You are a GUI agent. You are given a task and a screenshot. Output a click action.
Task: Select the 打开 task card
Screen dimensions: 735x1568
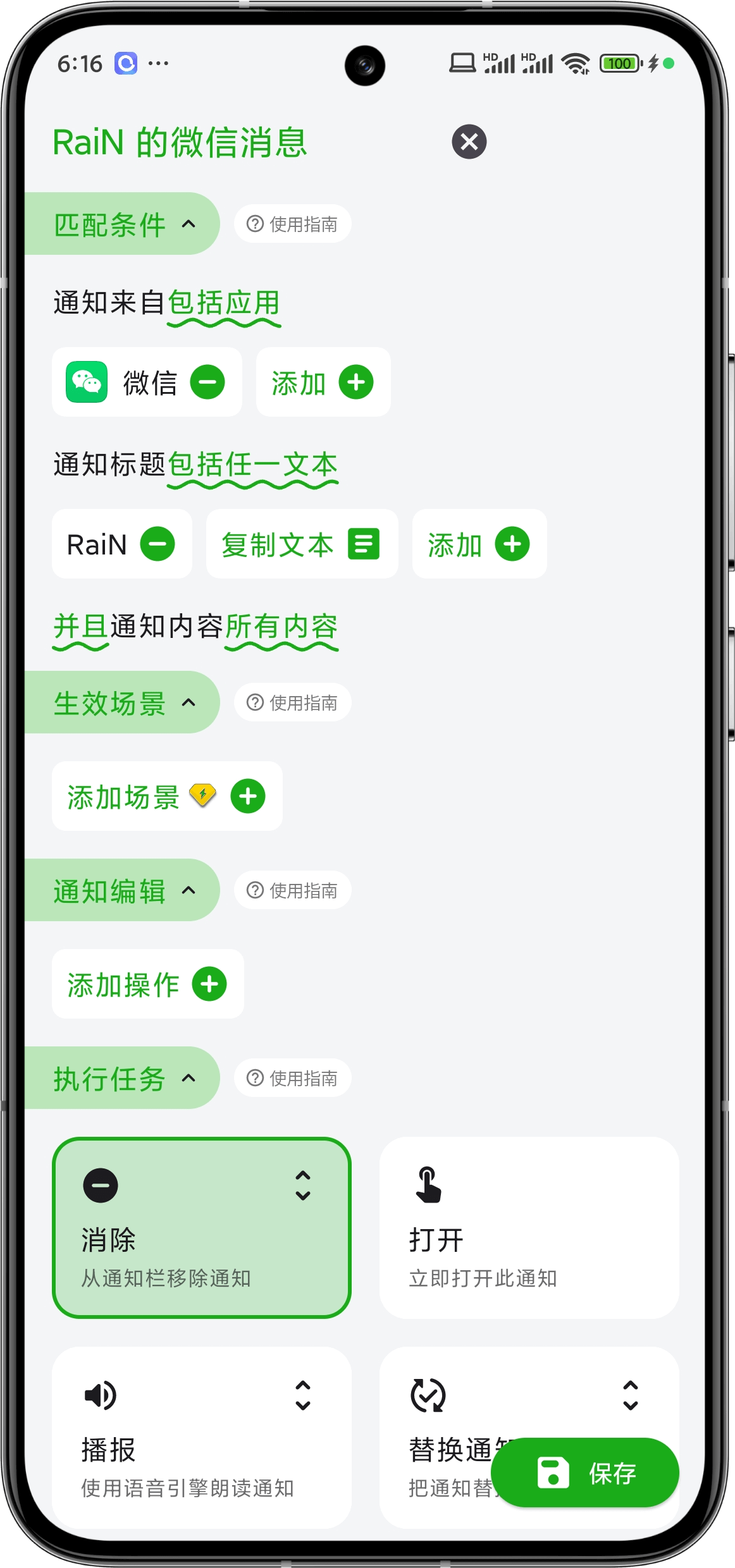(529, 1227)
